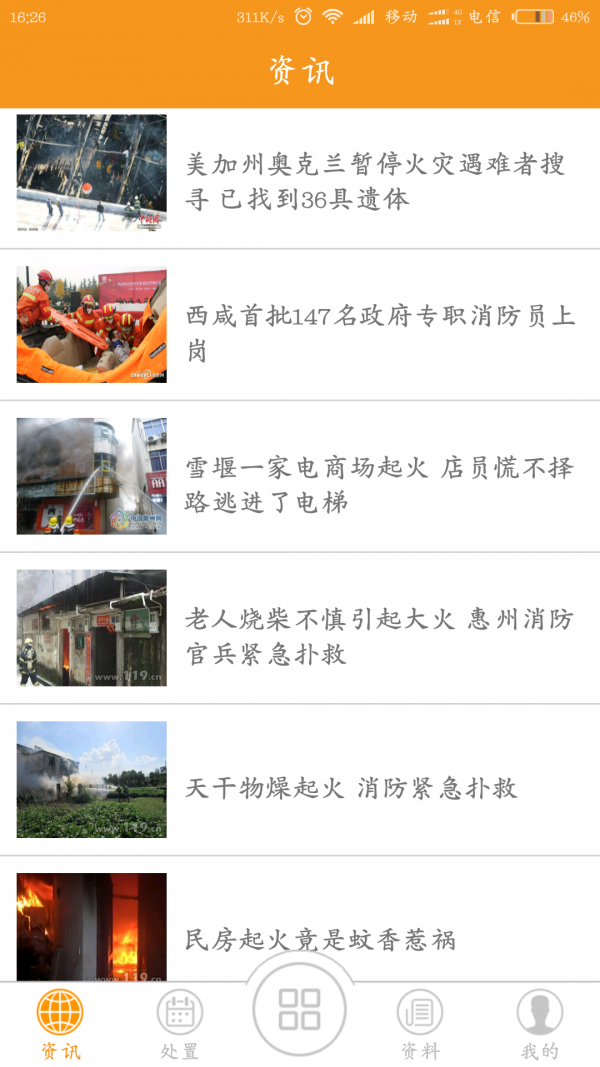Read the 西咸 147 firefighters news
Viewport: 600px width, 1067px height.
(x=380, y=333)
